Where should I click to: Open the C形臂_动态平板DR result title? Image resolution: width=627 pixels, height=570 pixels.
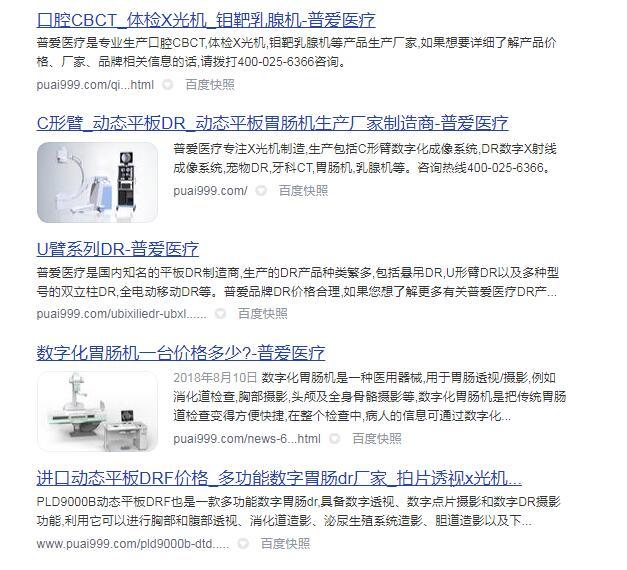coord(272,123)
